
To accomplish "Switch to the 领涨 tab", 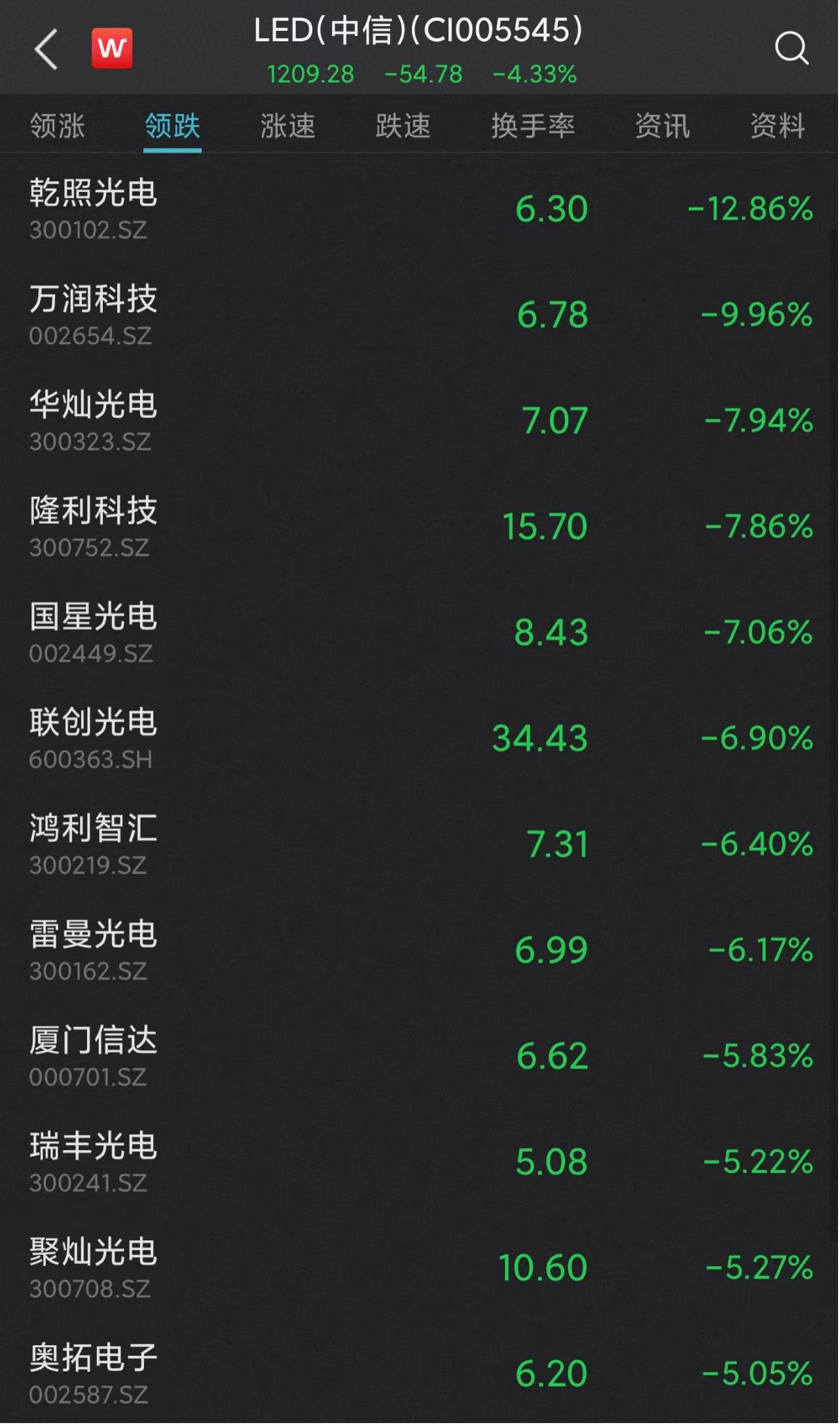I will (x=58, y=126).
